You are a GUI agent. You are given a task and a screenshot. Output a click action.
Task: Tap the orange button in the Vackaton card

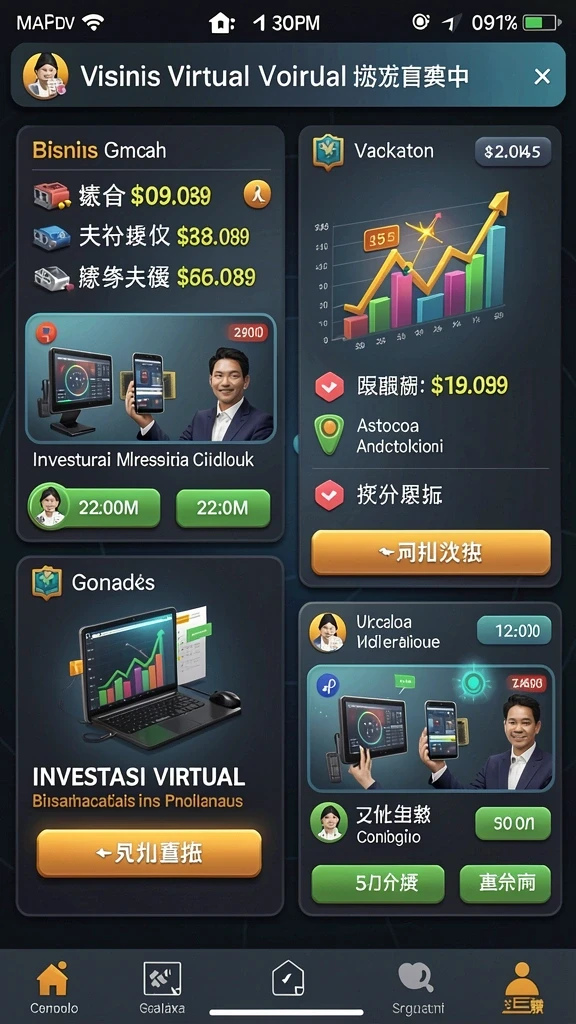(x=430, y=553)
